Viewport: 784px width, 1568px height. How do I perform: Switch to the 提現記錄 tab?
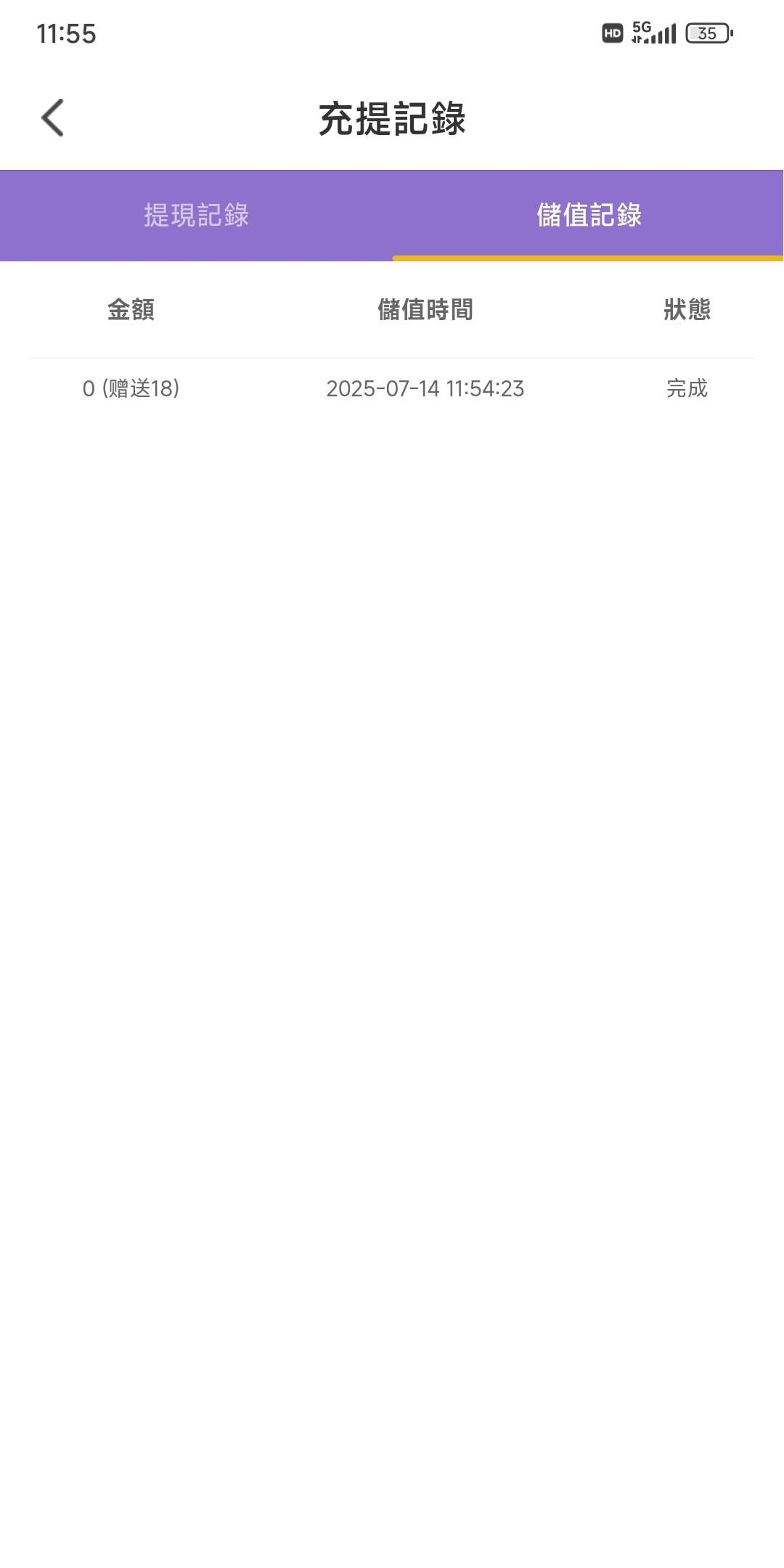[196, 215]
